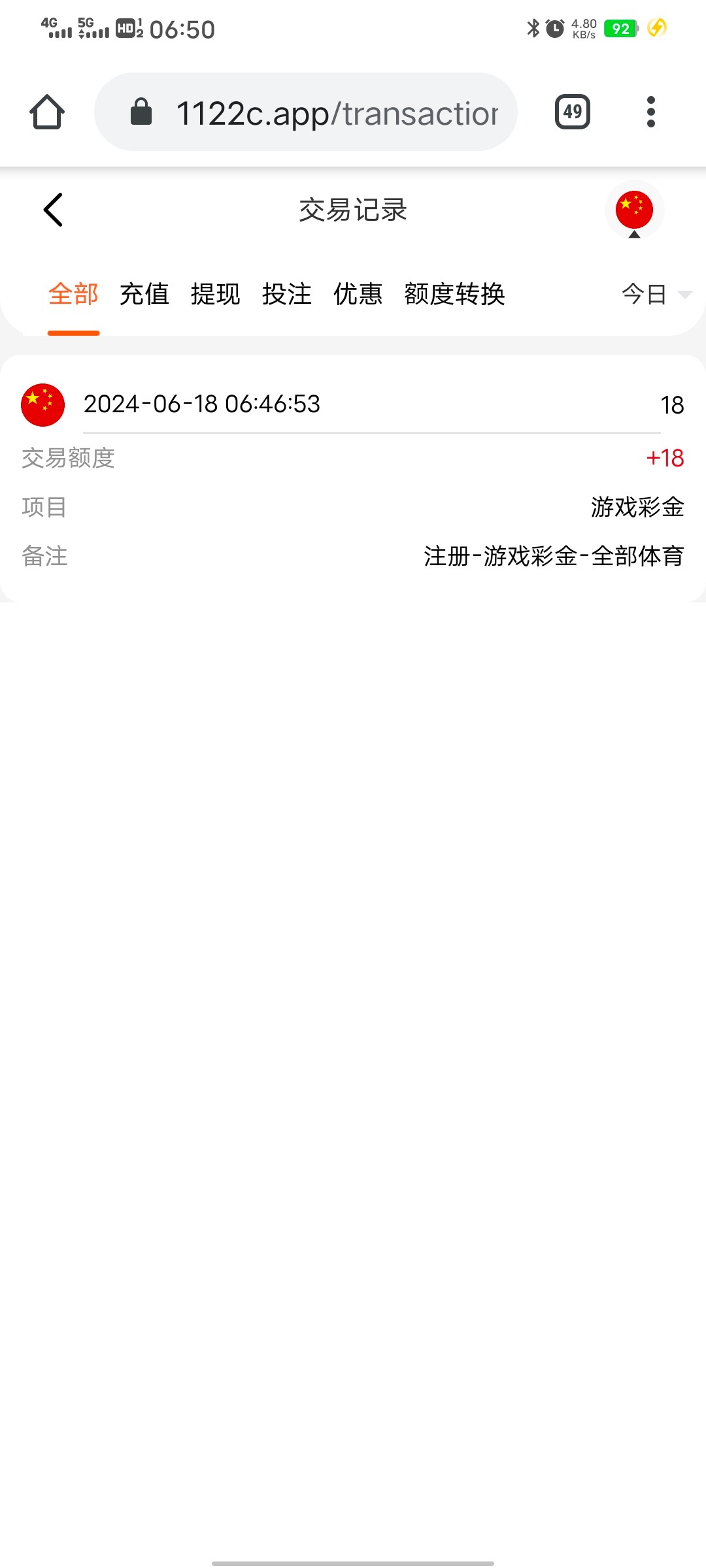Tap the flag avatar next to transaction date
The image size is (706, 1568).
42,404
